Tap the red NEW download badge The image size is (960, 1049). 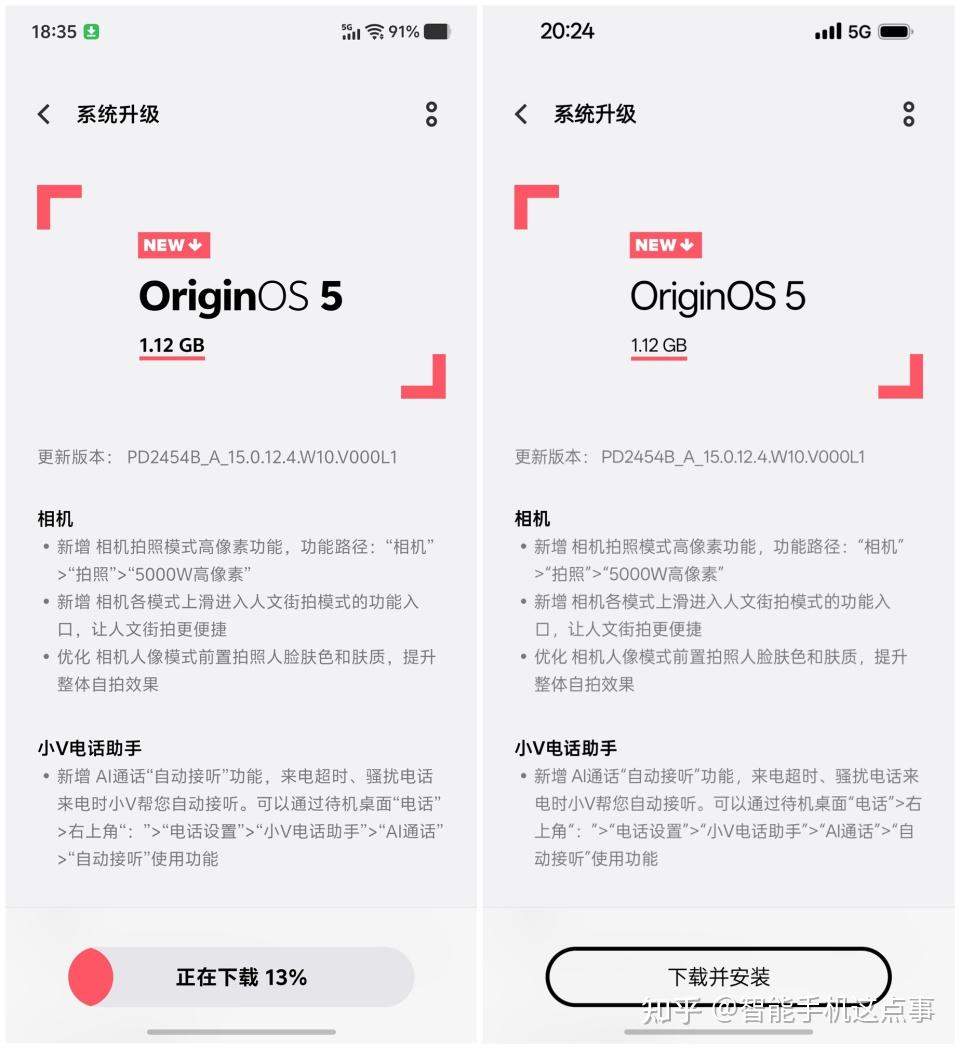click(173, 245)
